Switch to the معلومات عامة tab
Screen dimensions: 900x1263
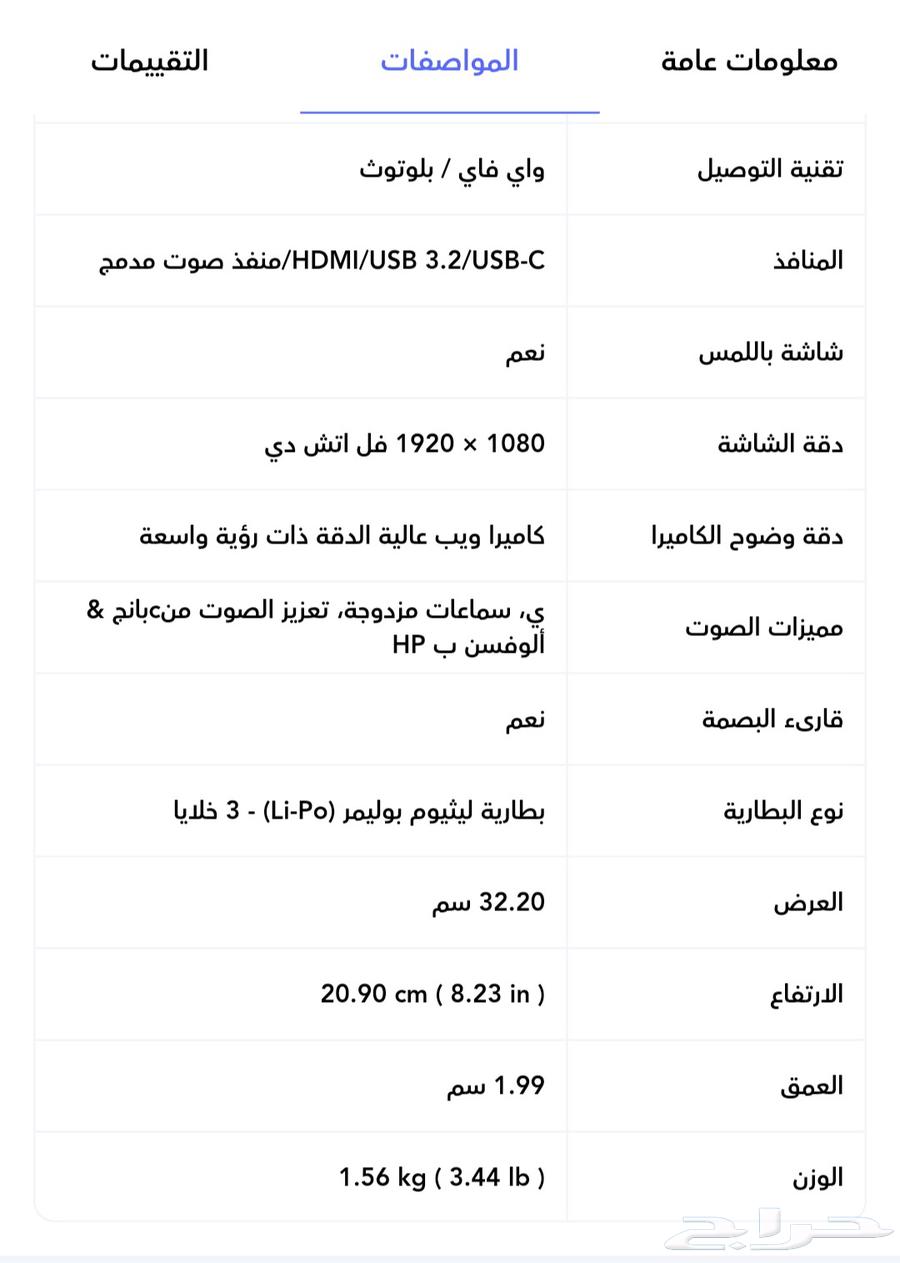pos(749,60)
